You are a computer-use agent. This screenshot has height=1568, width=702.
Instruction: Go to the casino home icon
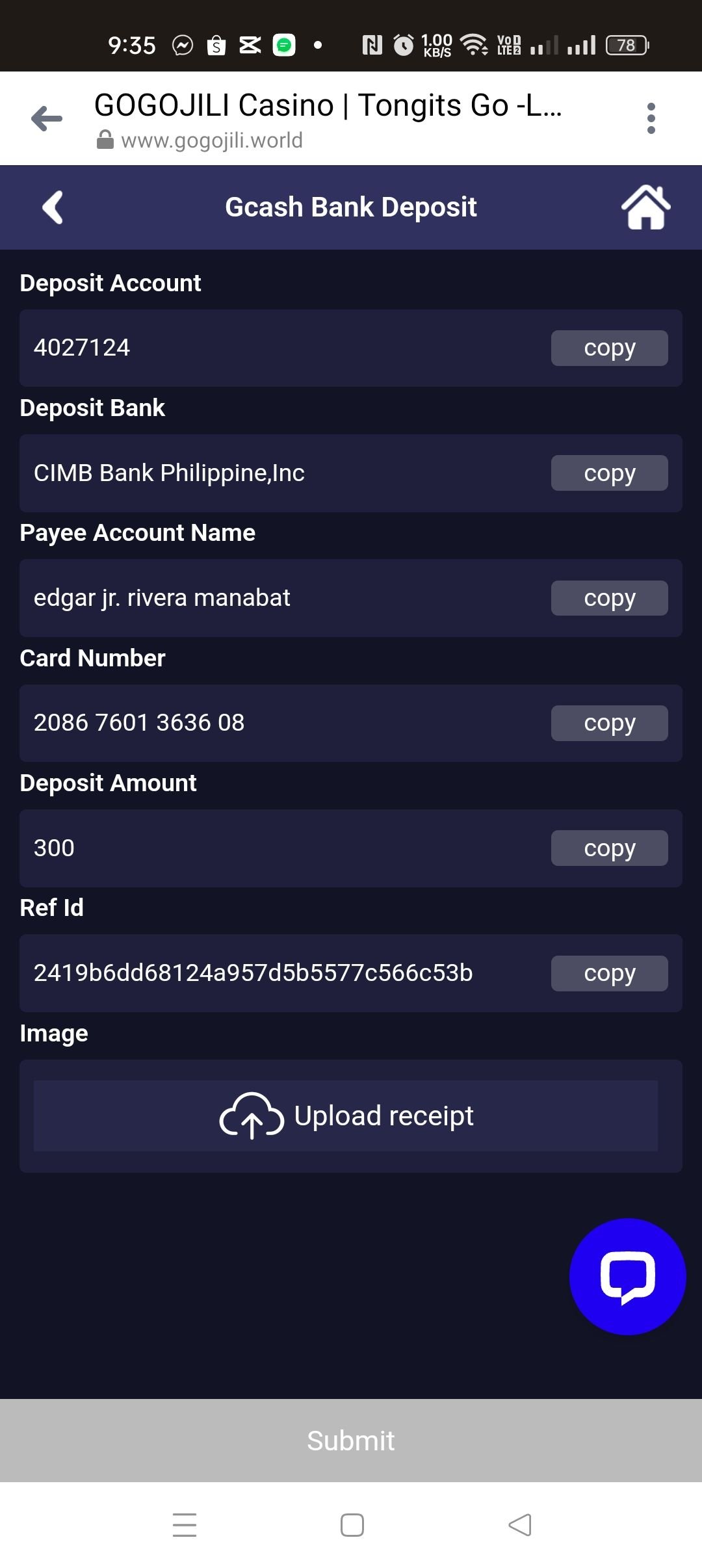(645, 207)
